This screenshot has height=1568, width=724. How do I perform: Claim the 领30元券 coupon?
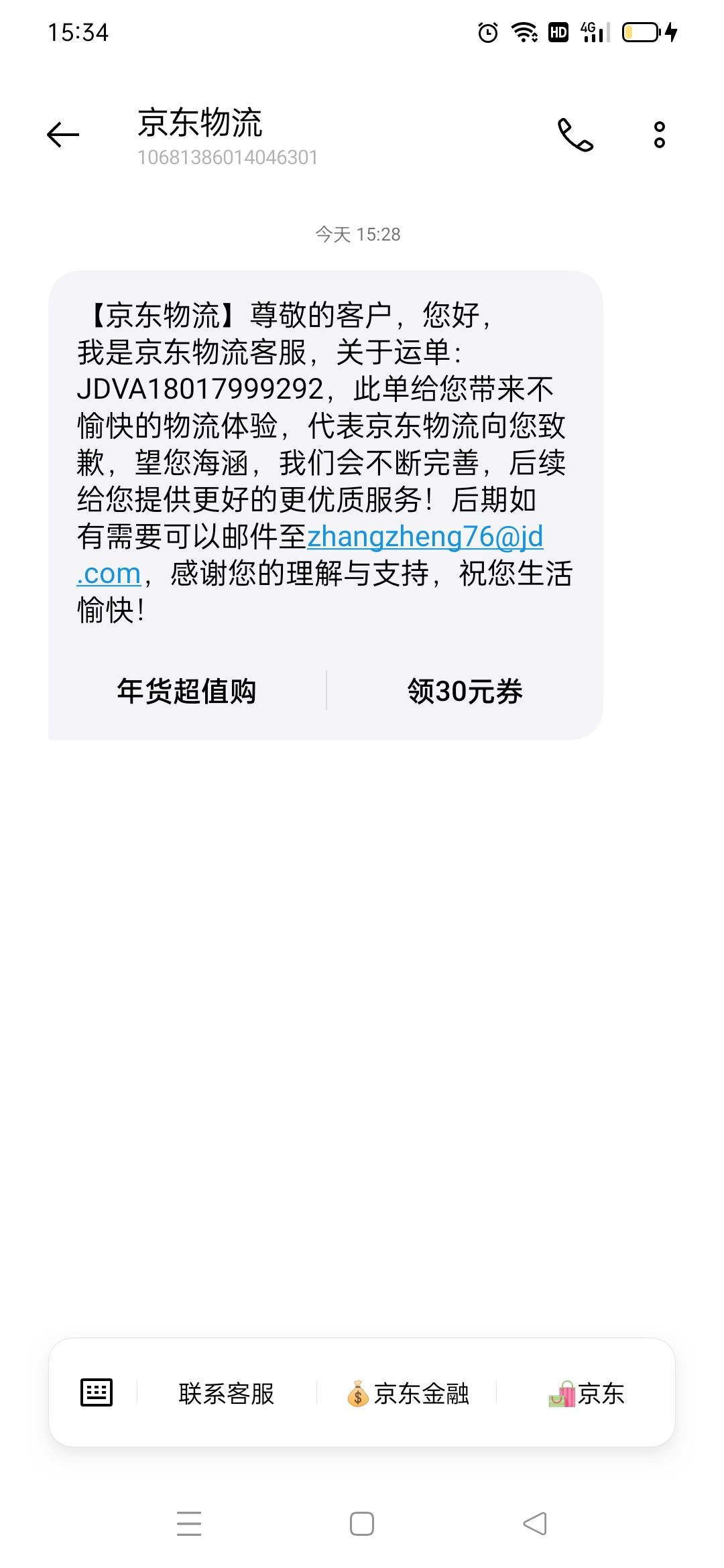465,691
